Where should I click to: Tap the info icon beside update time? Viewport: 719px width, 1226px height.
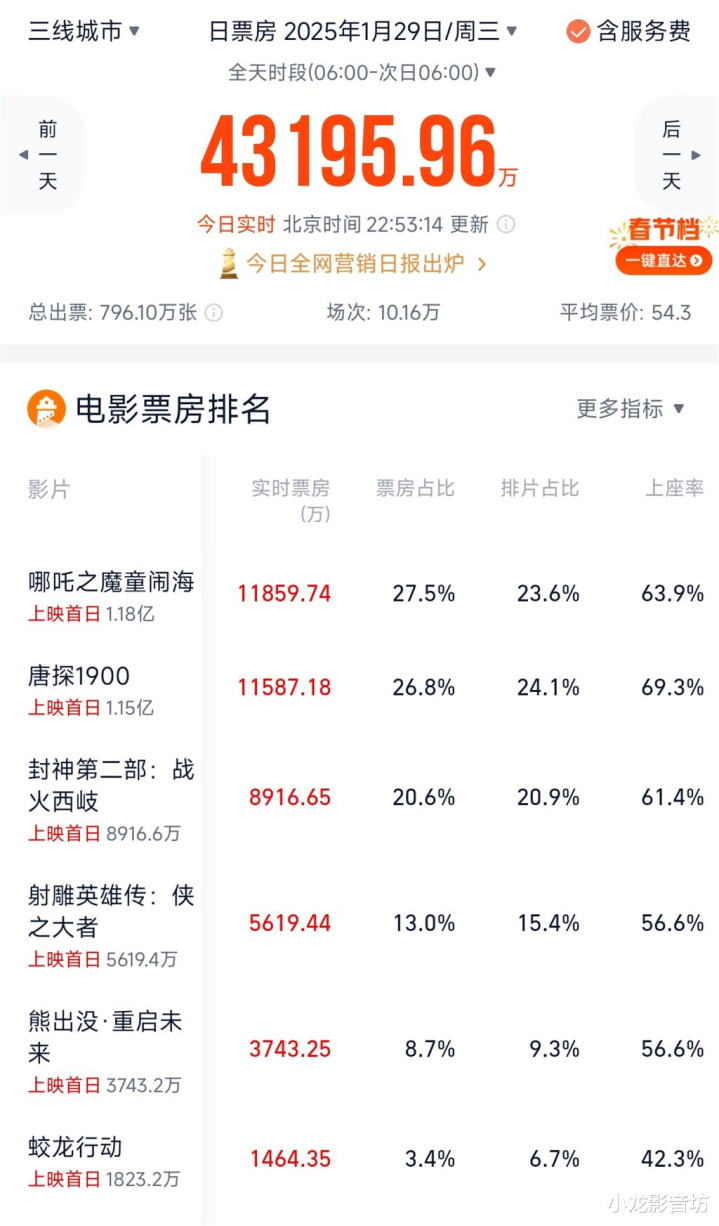coord(506,224)
